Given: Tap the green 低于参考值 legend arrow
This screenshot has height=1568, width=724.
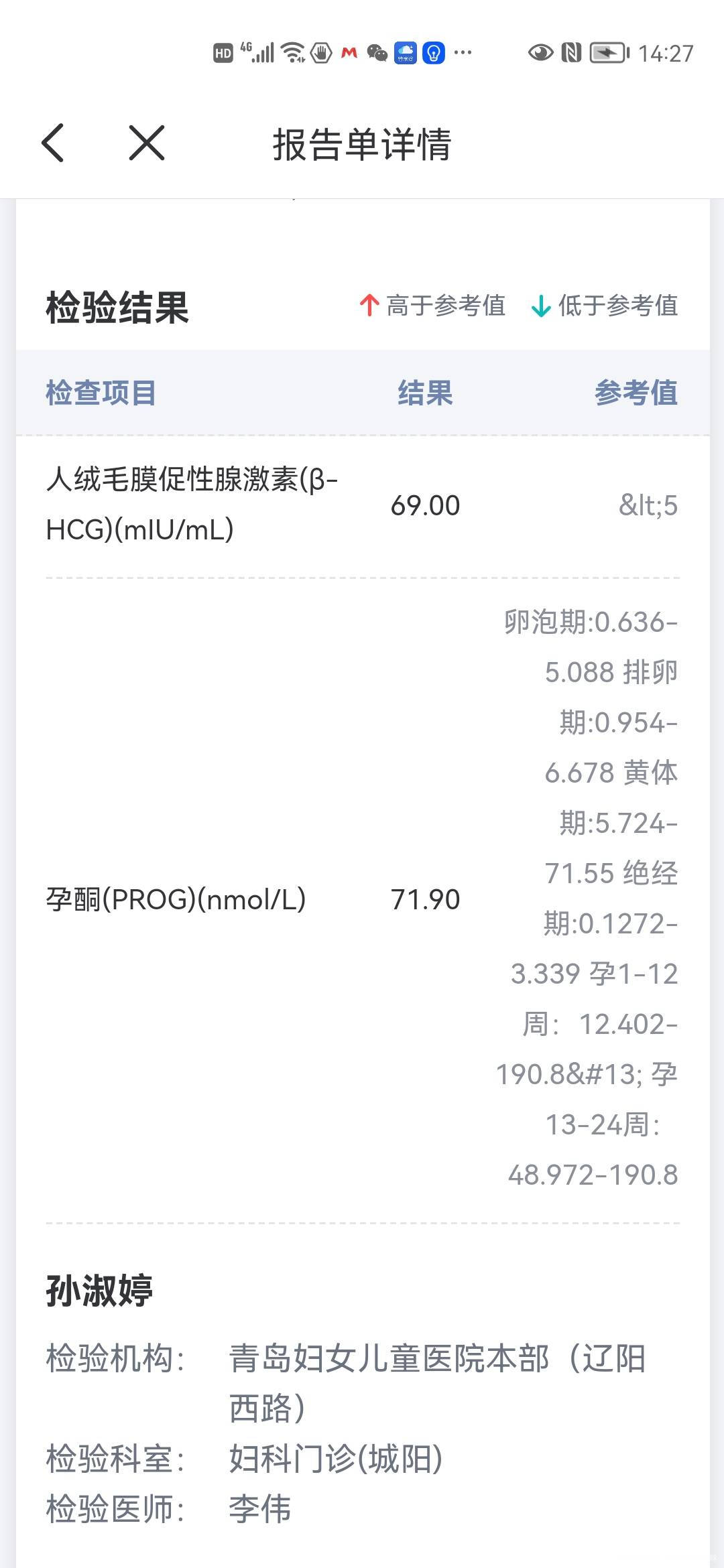Looking at the screenshot, I should (x=540, y=306).
